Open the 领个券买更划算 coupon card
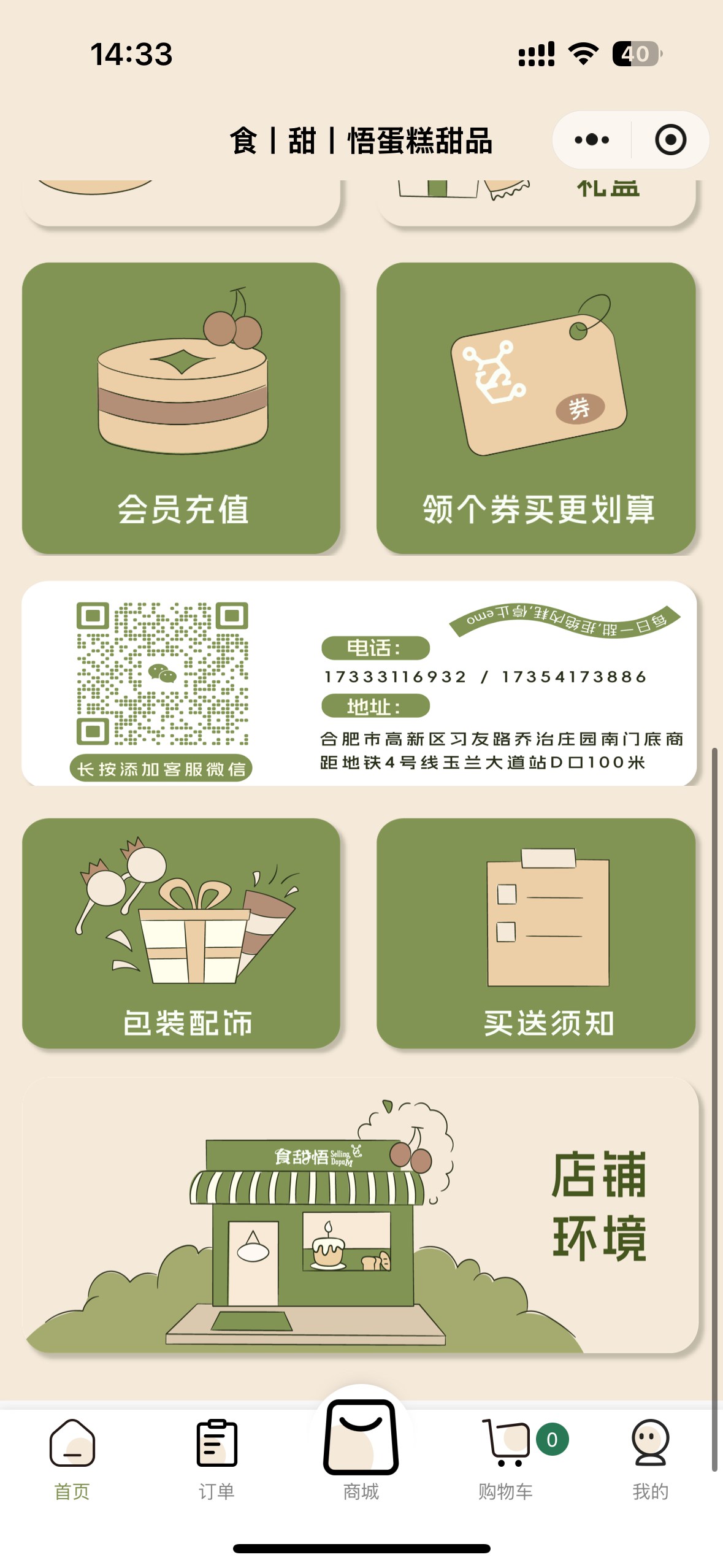The width and height of the screenshot is (723, 1568). pyautogui.click(x=536, y=409)
